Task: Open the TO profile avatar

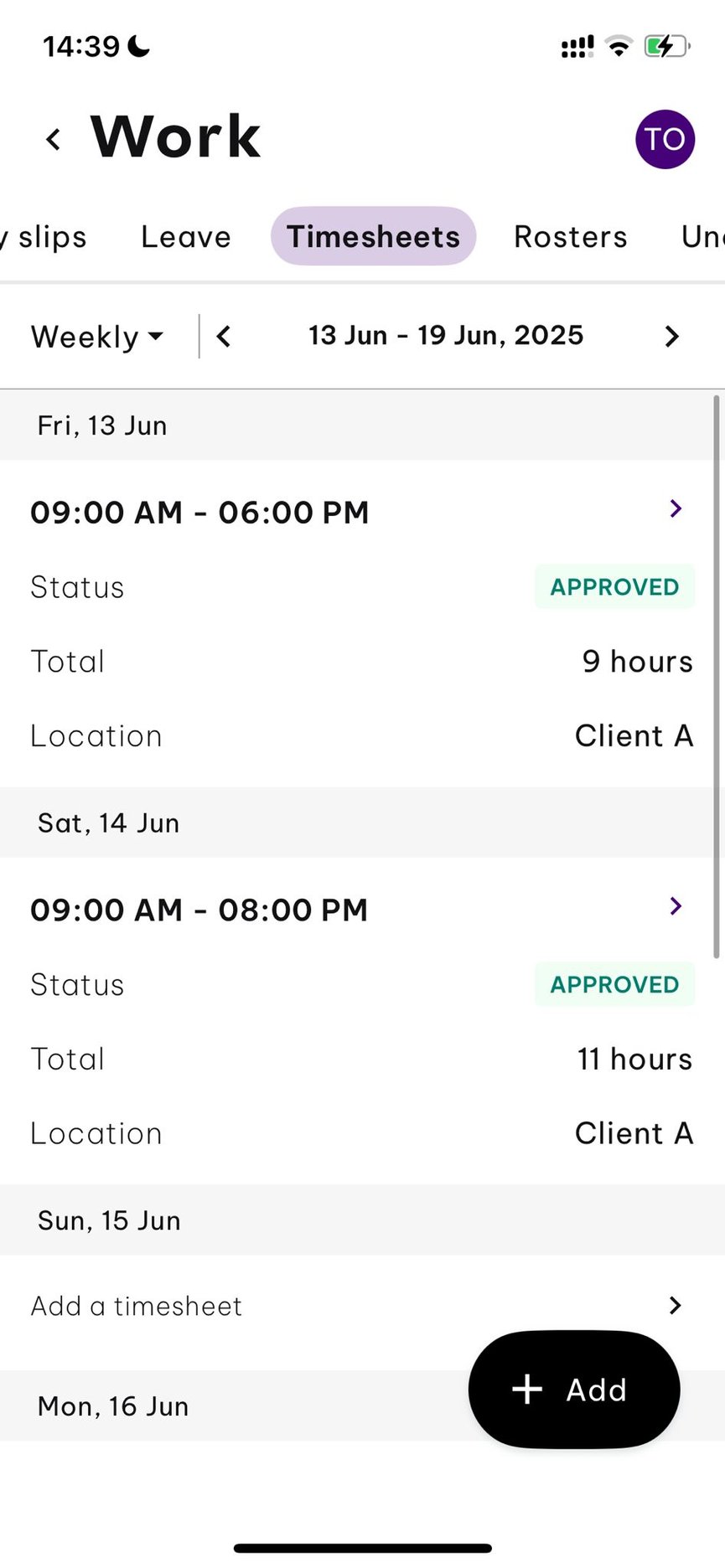Action: 665,139
